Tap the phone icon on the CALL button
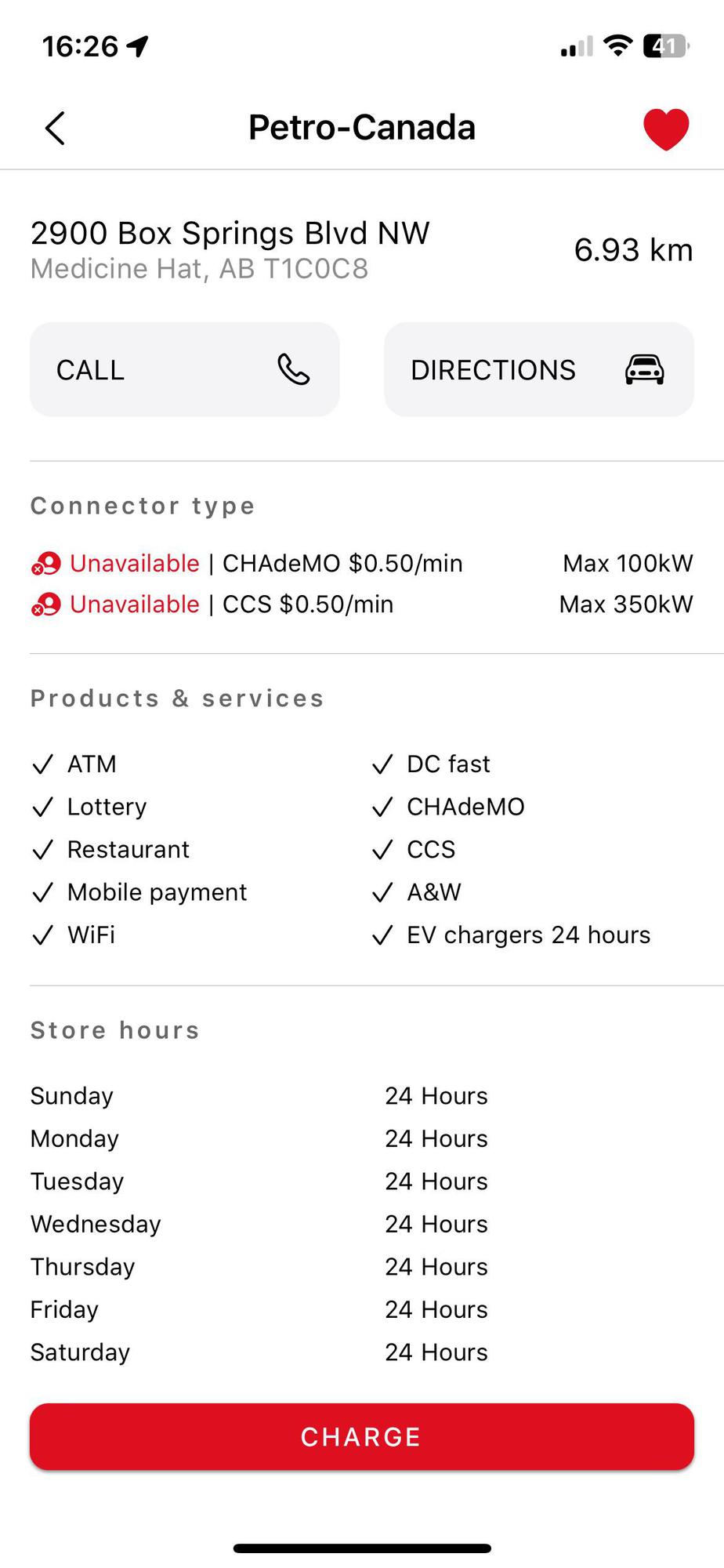The image size is (724, 1568). [294, 369]
